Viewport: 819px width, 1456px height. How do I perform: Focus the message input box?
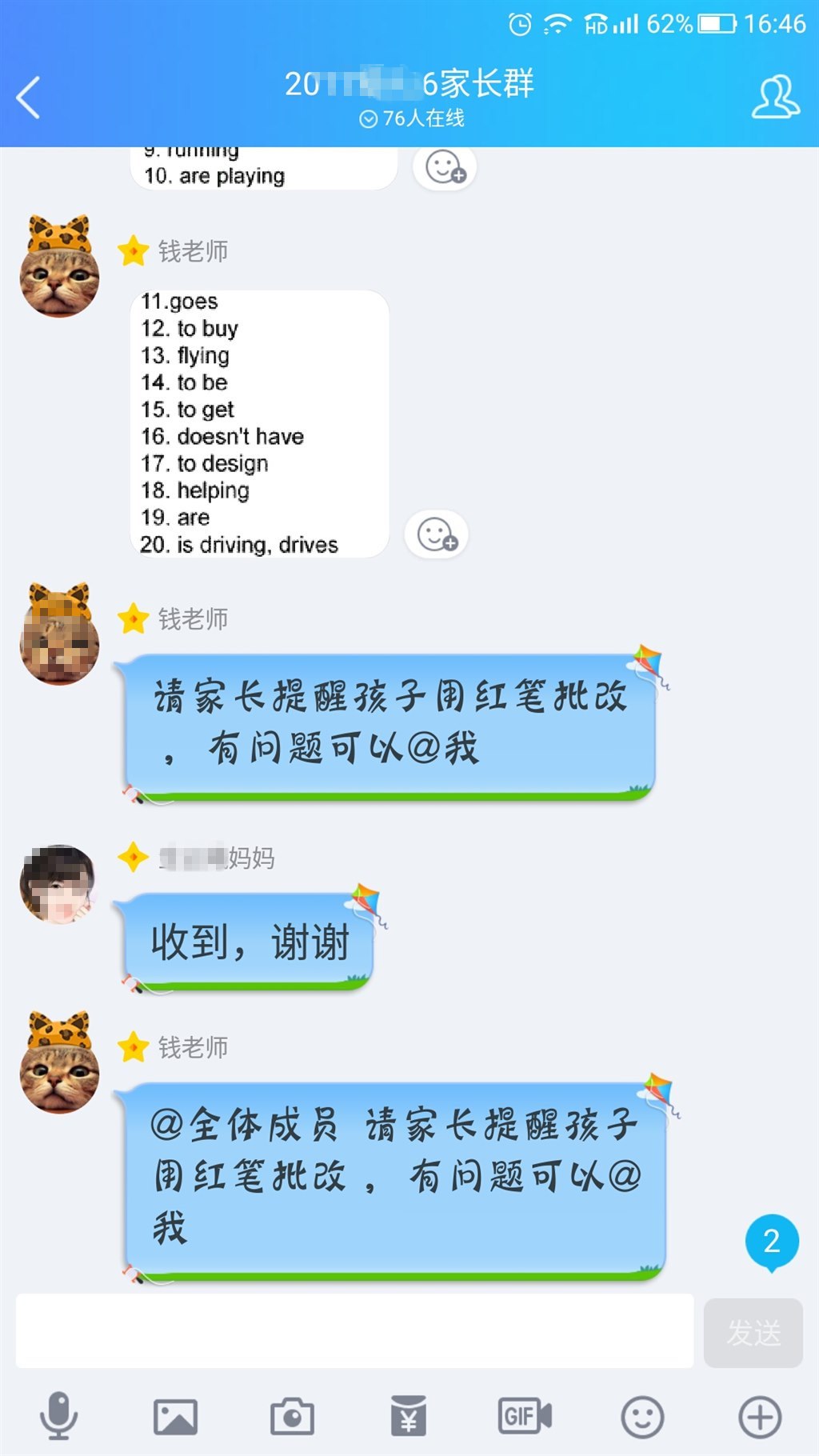pyautogui.click(x=354, y=1331)
